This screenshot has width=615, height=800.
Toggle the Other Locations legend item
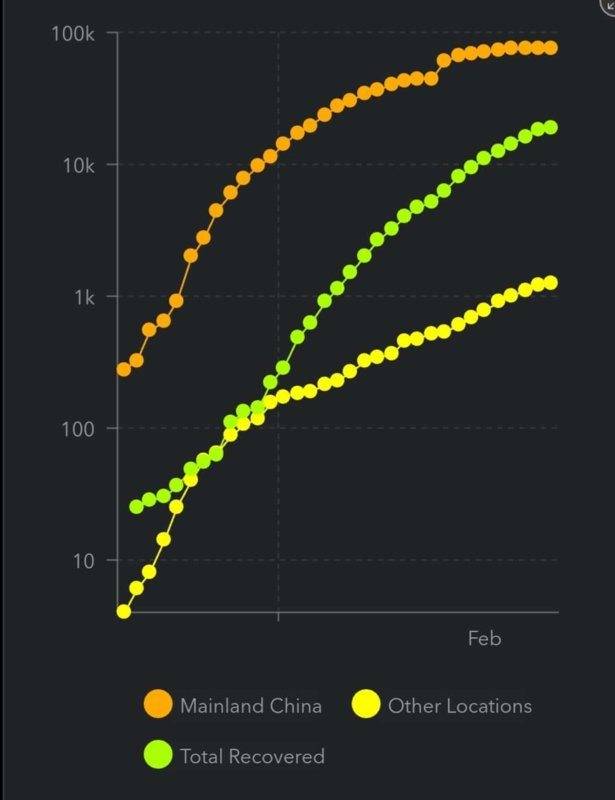point(443,705)
